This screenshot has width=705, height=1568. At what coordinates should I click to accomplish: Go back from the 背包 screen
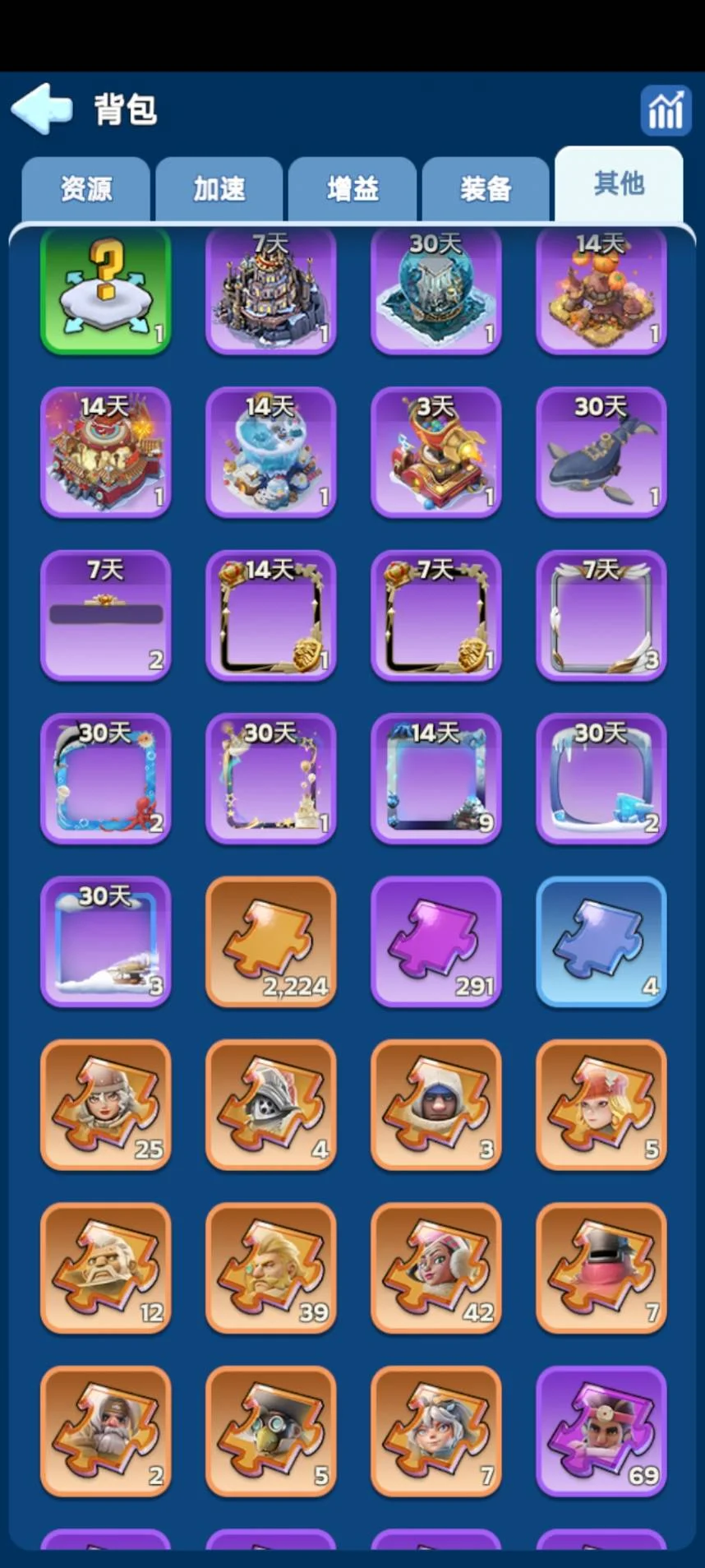pyautogui.click(x=43, y=108)
